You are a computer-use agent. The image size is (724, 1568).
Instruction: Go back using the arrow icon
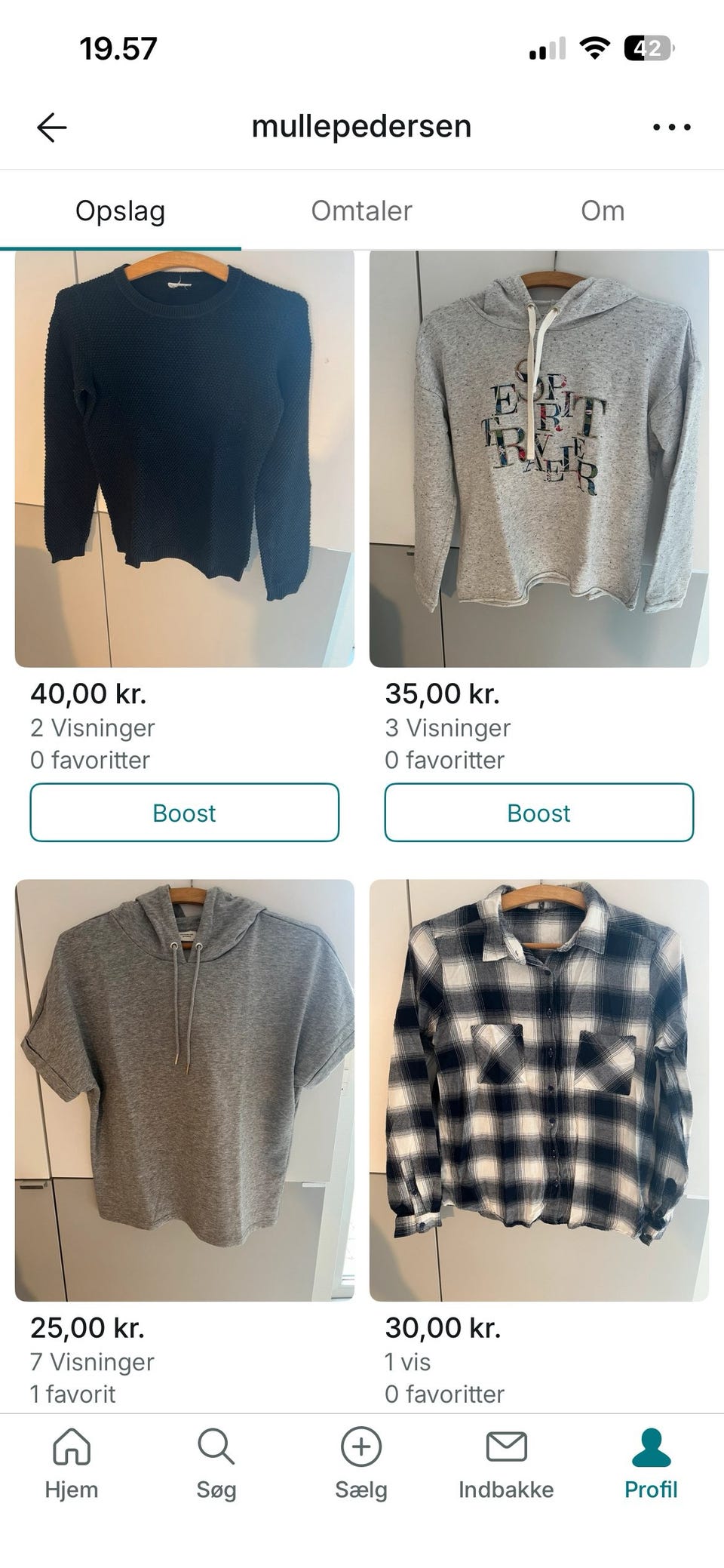52,128
